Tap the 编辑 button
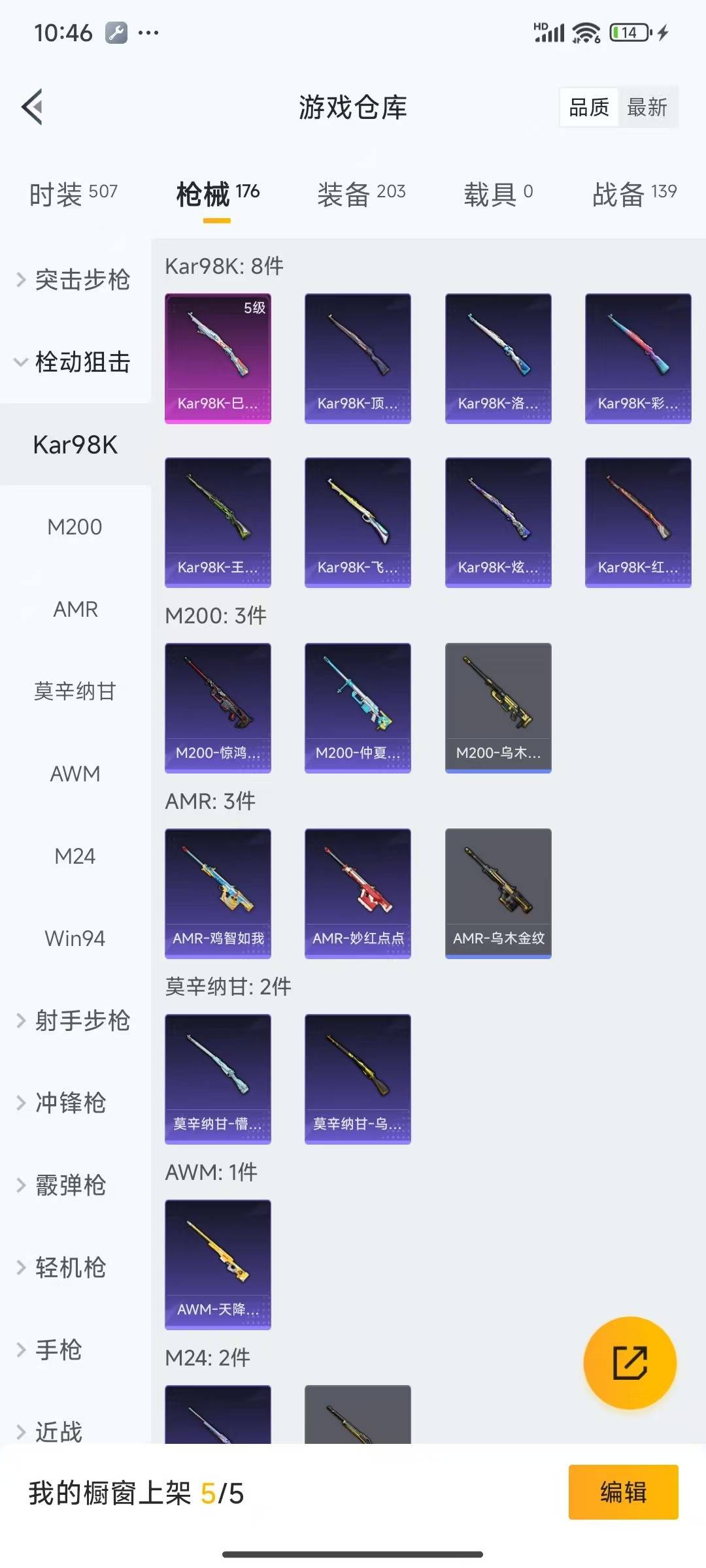This screenshot has height=1568, width=706. click(x=623, y=1492)
